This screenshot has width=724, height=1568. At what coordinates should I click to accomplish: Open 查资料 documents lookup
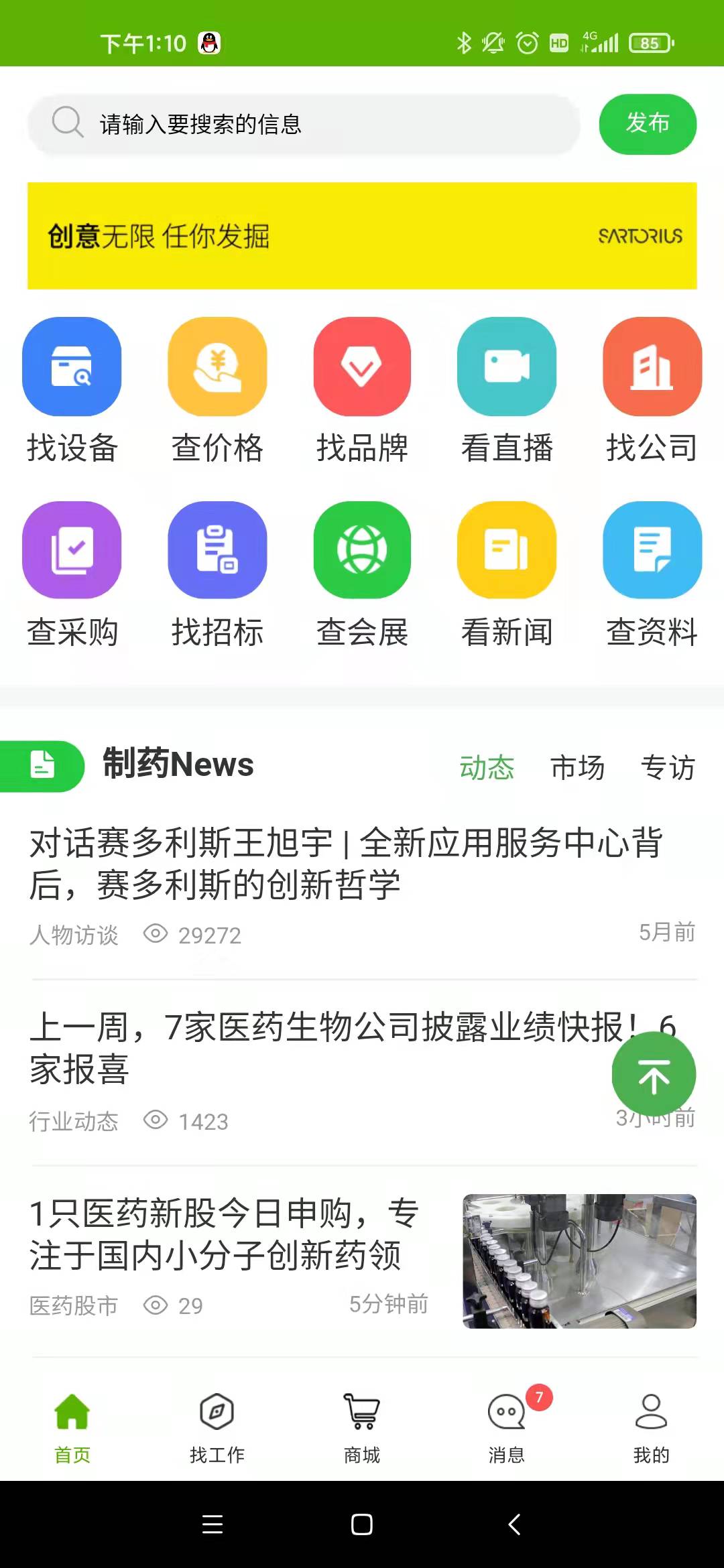(652, 575)
